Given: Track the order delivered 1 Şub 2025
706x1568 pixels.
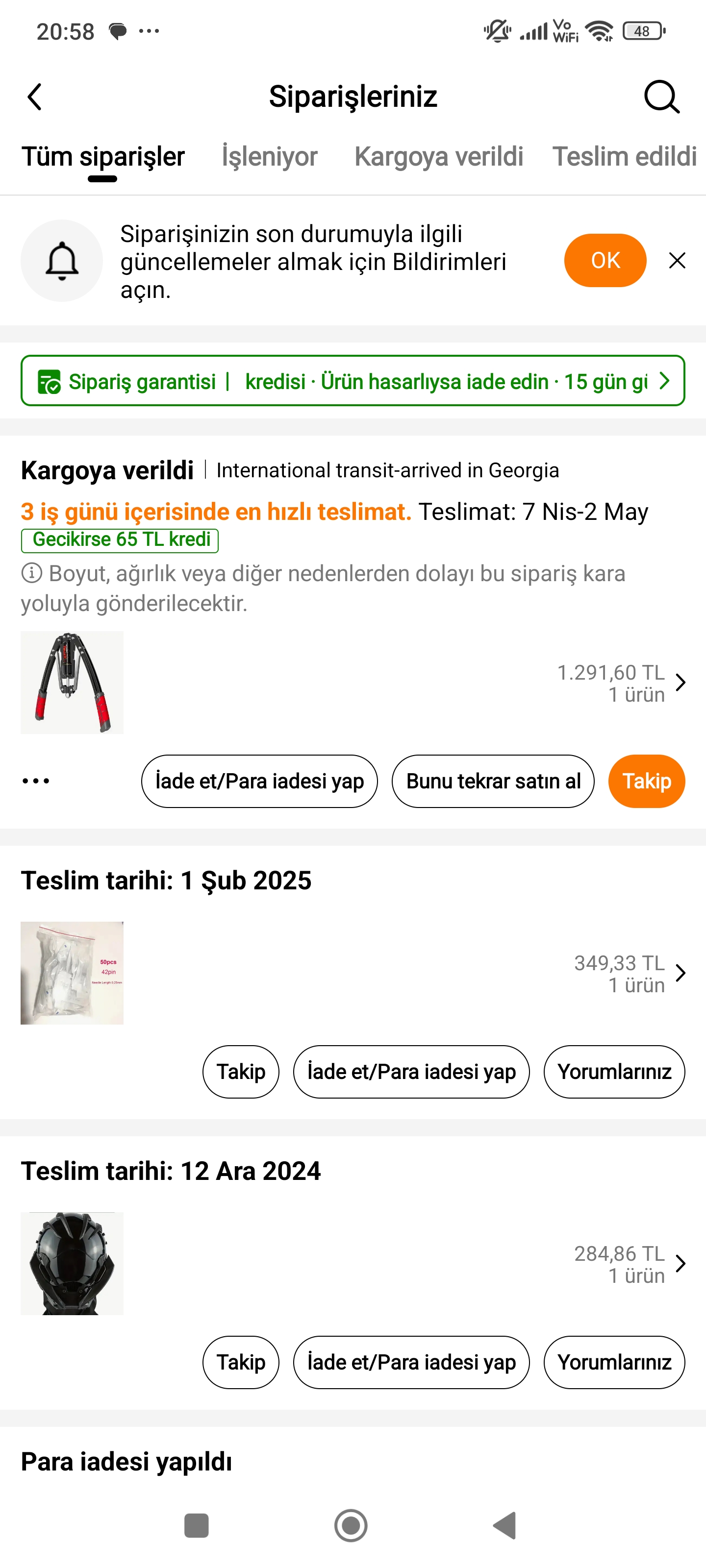Looking at the screenshot, I should (241, 1072).
